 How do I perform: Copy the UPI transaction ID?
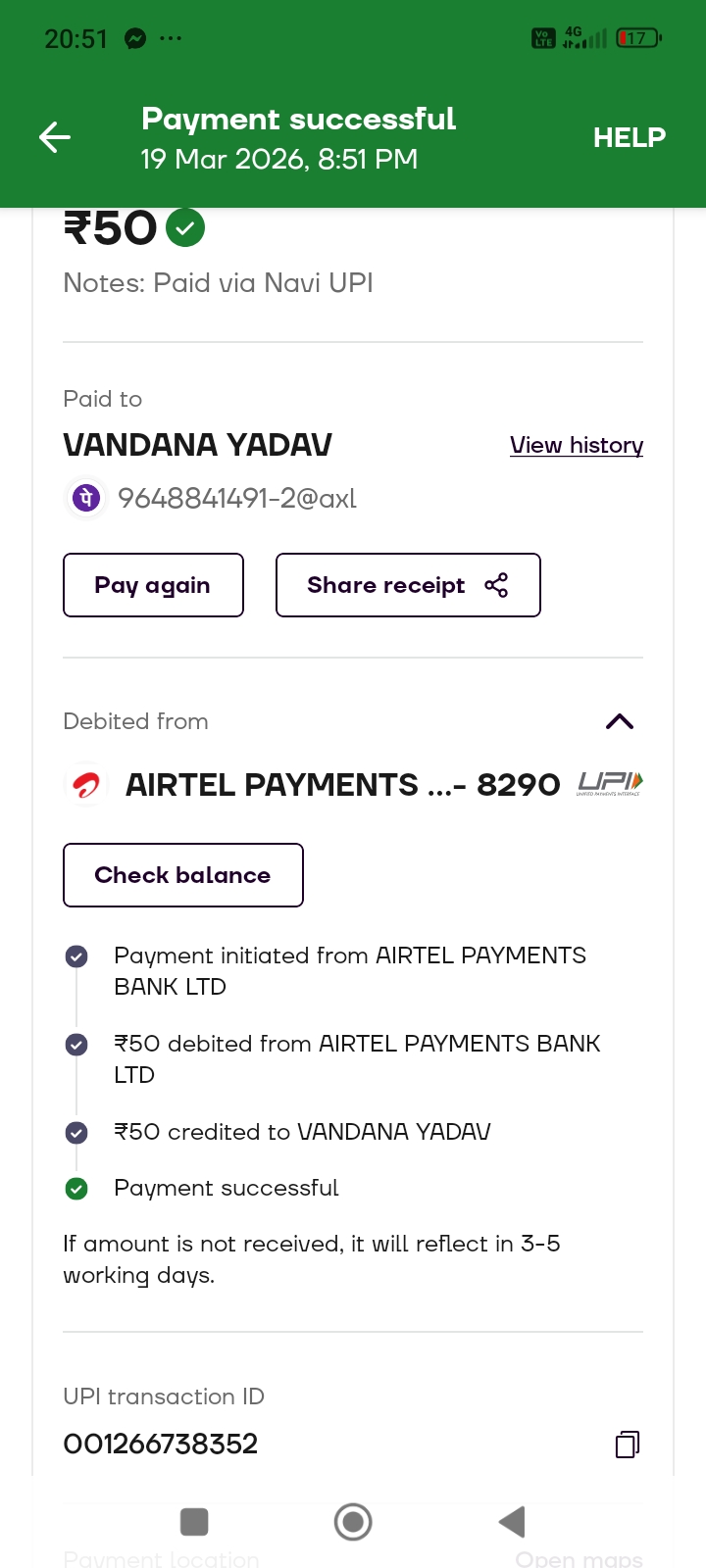[628, 1445]
